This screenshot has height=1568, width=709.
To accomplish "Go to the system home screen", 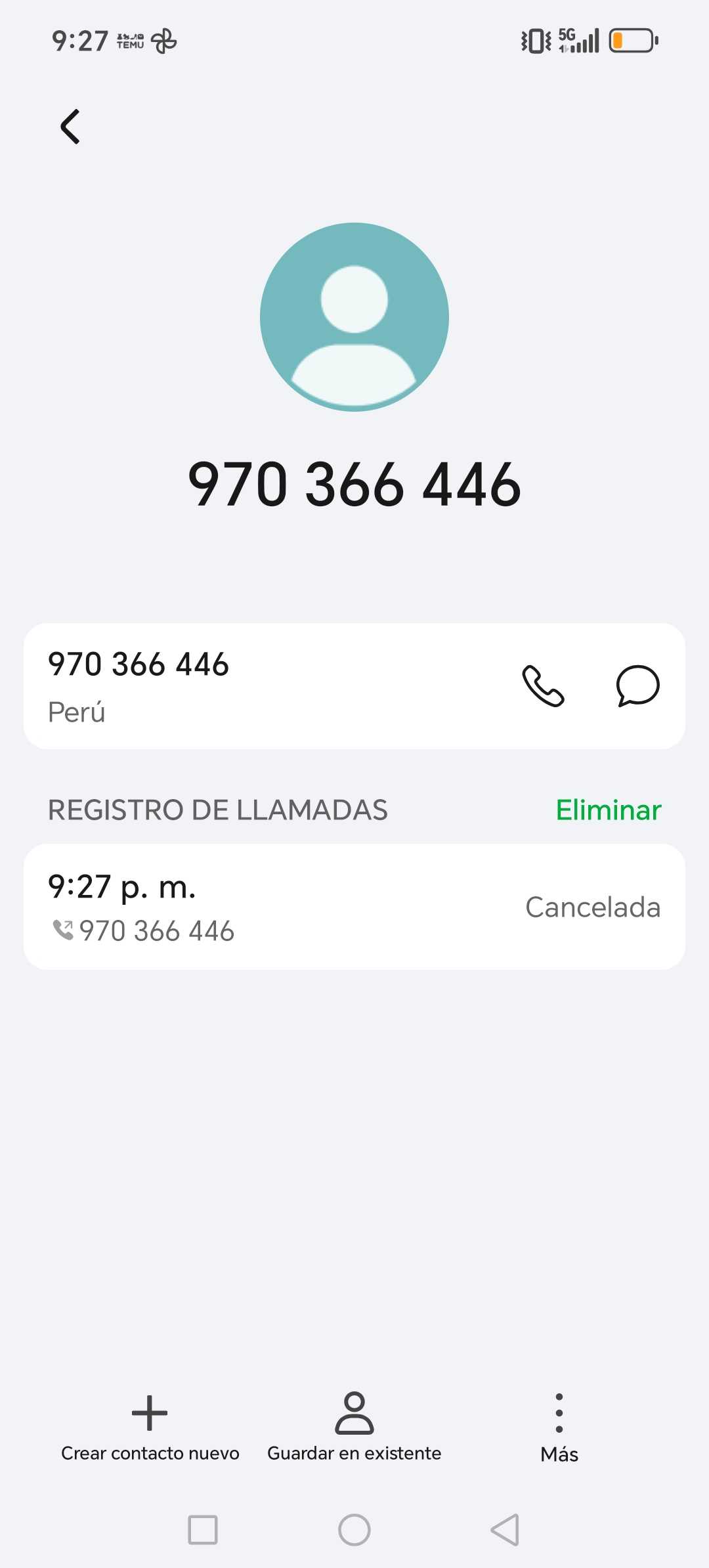I will (x=354, y=1530).
